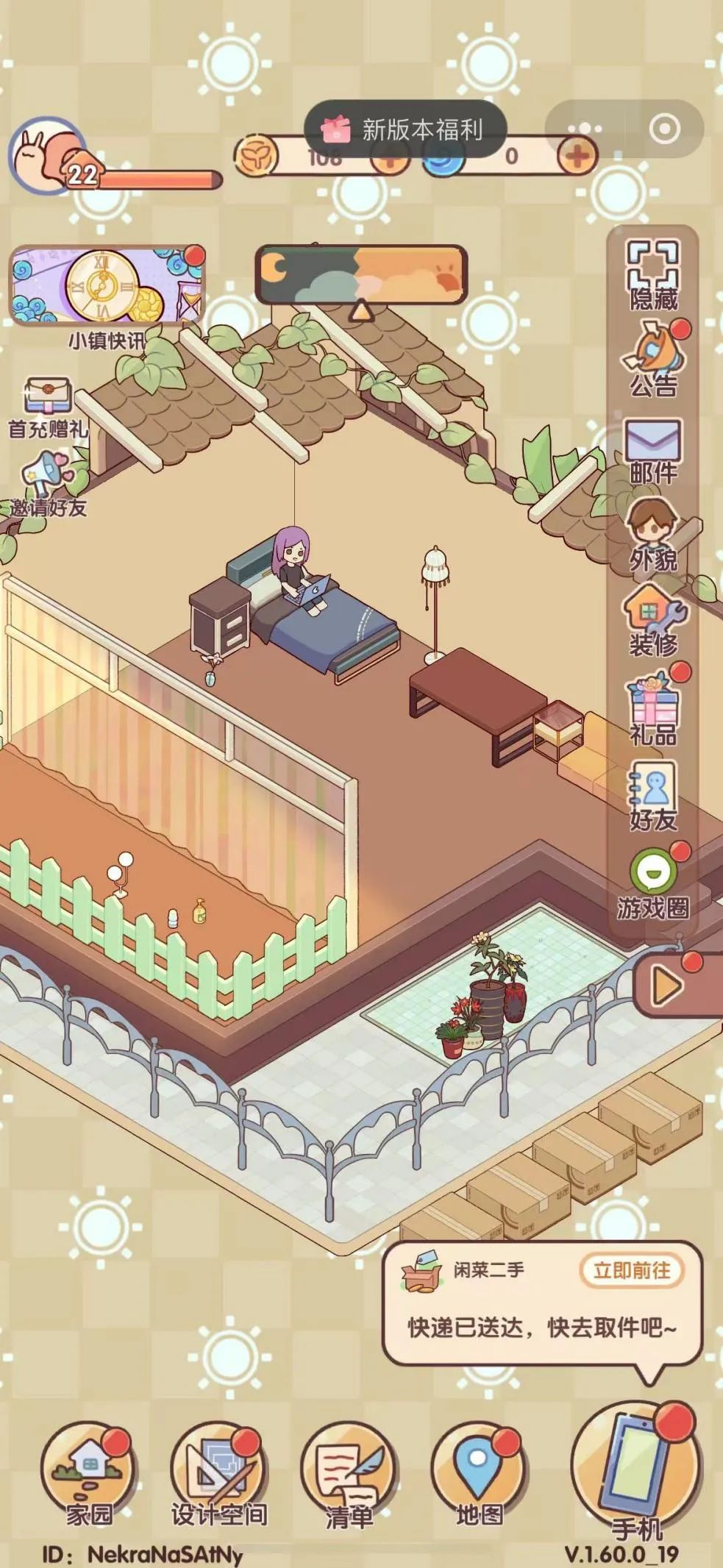Open the 邮件 mailbox
Viewport: 723px width, 1568px height.
[x=653, y=449]
